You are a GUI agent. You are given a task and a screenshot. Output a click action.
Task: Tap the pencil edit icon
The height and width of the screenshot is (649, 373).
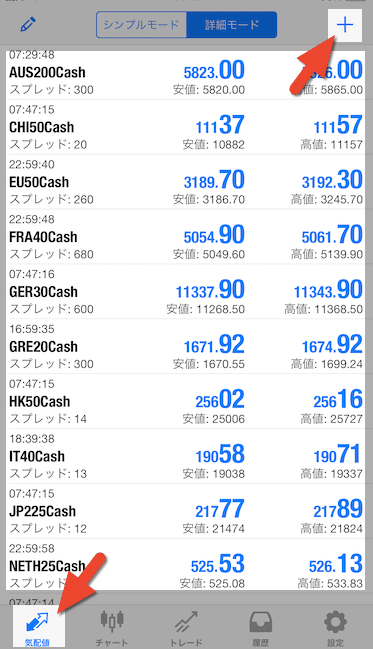point(28,25)
